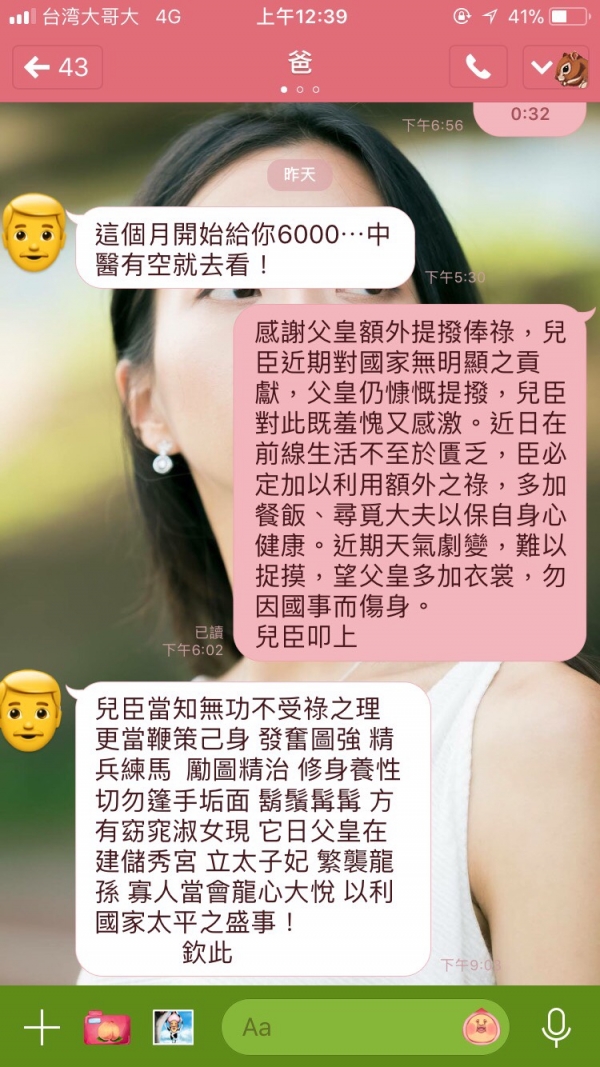Record a voice message with the microphone

[x=556, y=1027]
